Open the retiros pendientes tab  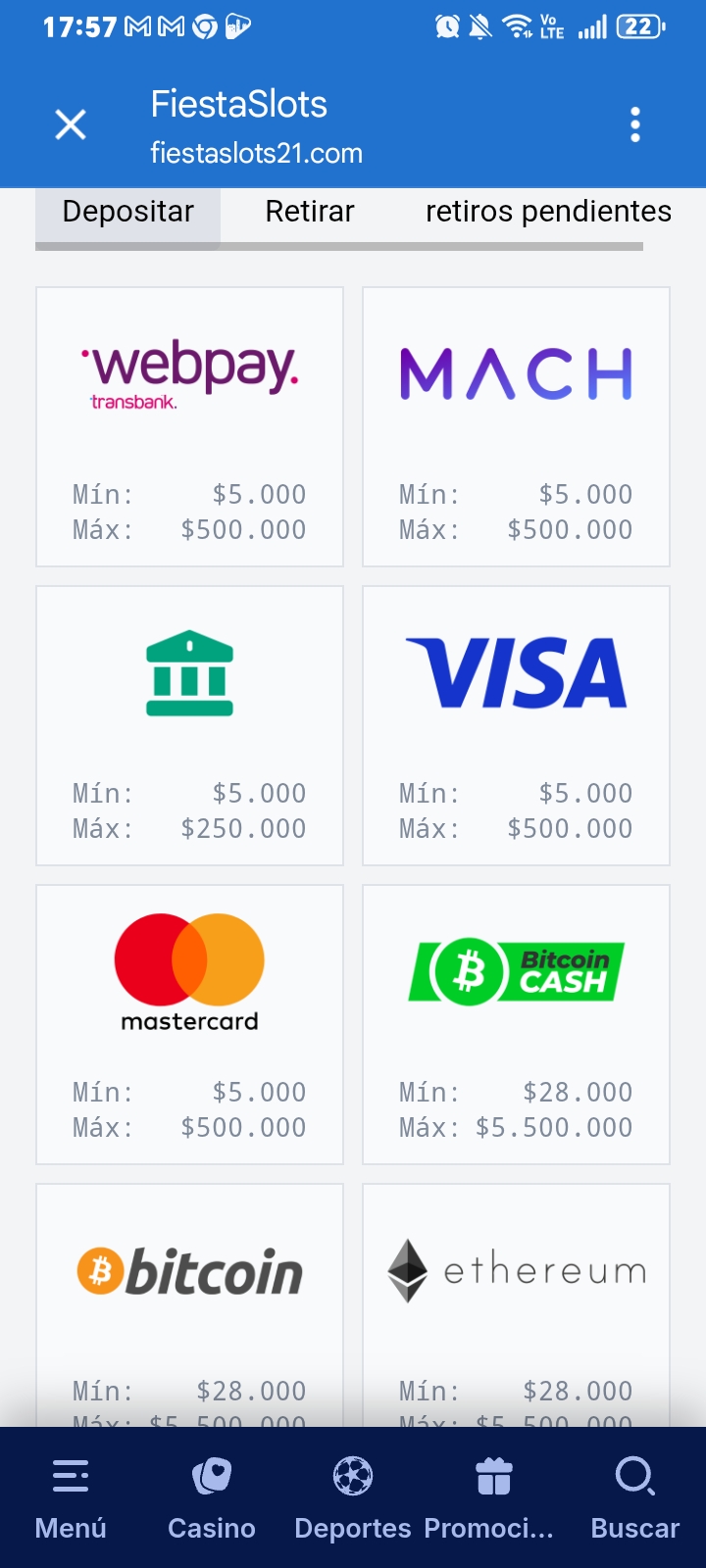(x=548, y=212)
